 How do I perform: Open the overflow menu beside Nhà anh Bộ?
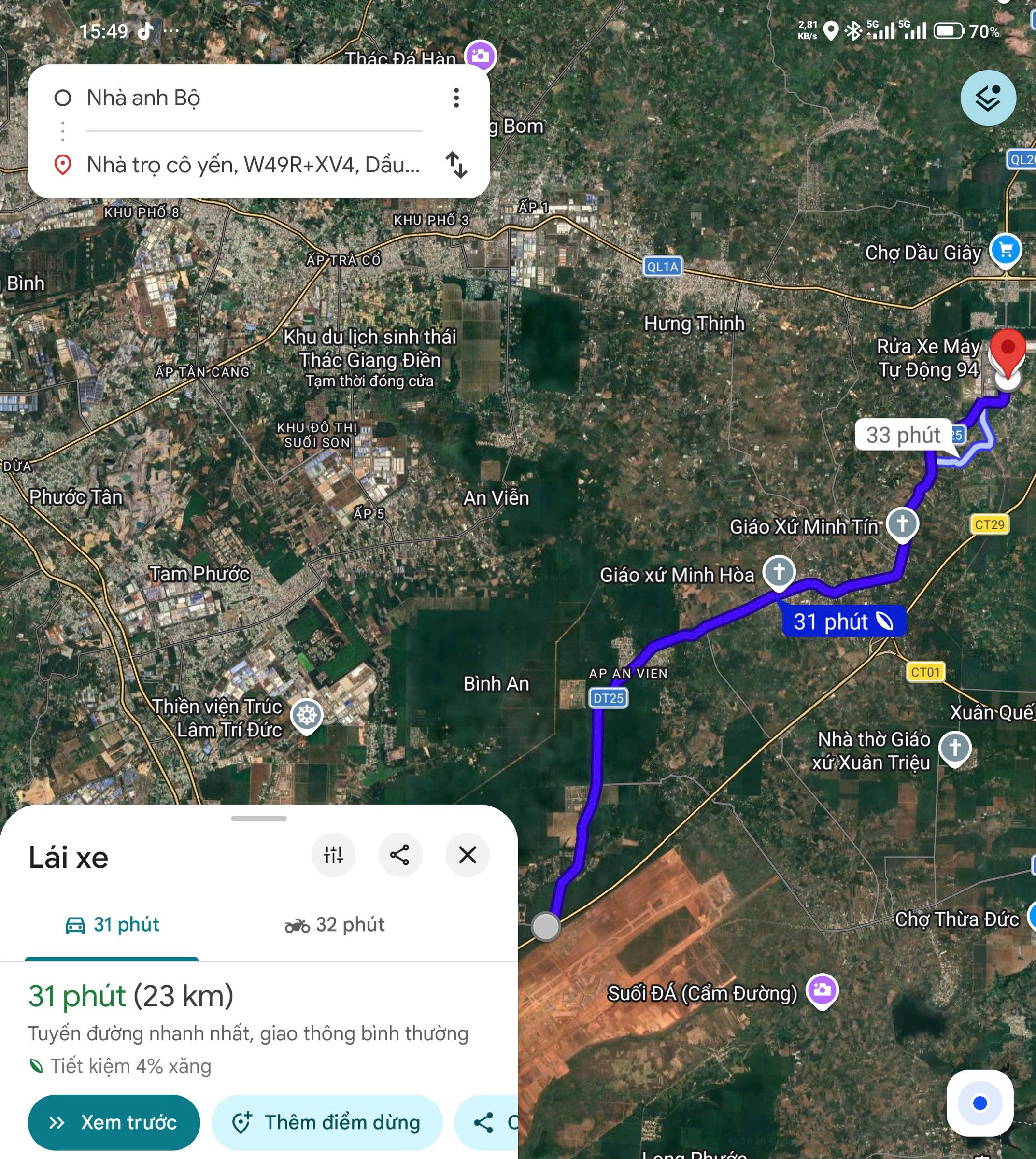(x=456, y=98)
